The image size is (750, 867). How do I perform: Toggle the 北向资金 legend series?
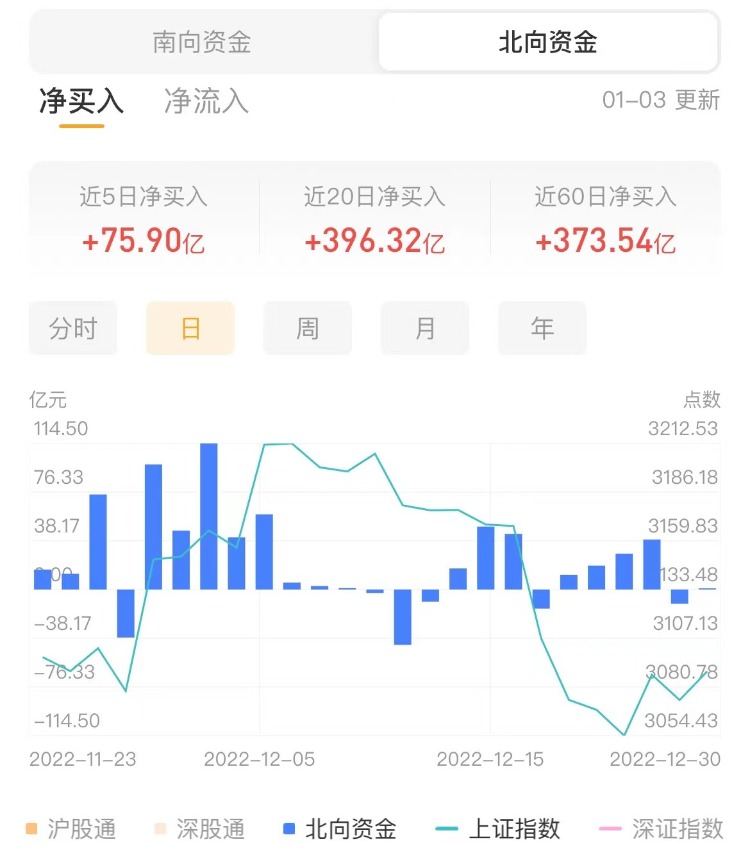[x=340, y=829]
